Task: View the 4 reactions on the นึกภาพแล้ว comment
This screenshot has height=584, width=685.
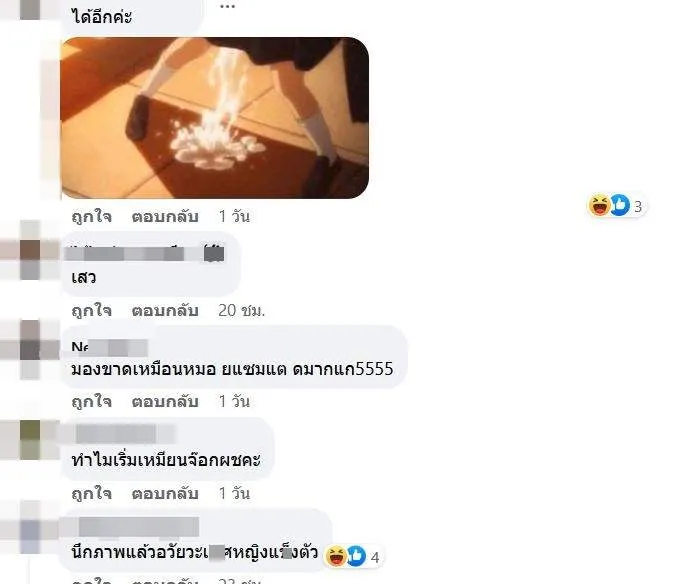Action: (x=354, y=556)
